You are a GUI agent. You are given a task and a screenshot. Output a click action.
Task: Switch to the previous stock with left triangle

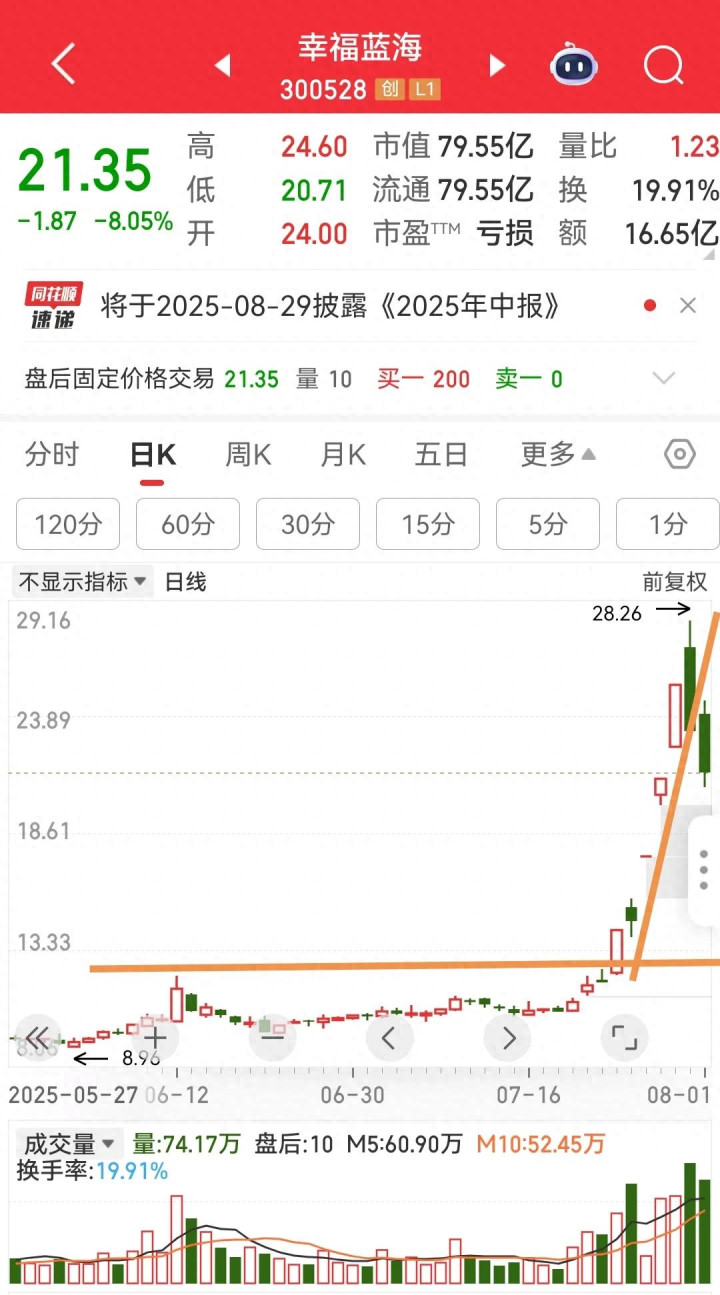pyautogui.click(x=222, y=66)
